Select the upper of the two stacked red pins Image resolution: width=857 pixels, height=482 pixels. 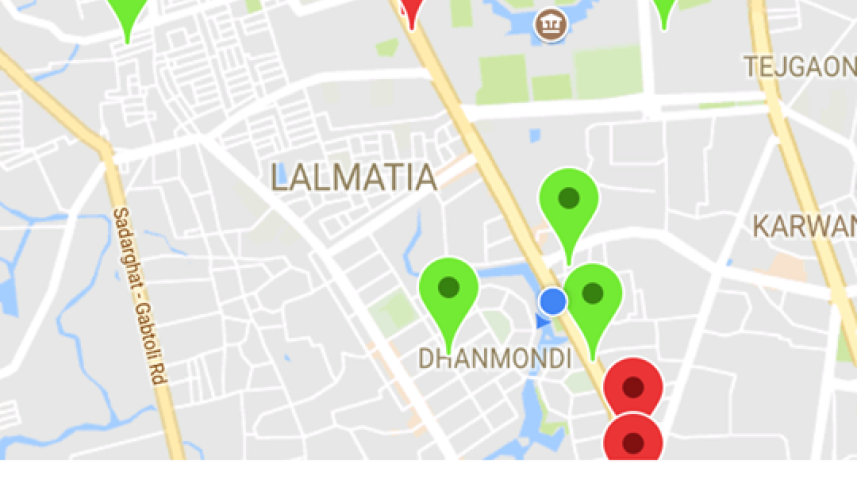(632, 385)
